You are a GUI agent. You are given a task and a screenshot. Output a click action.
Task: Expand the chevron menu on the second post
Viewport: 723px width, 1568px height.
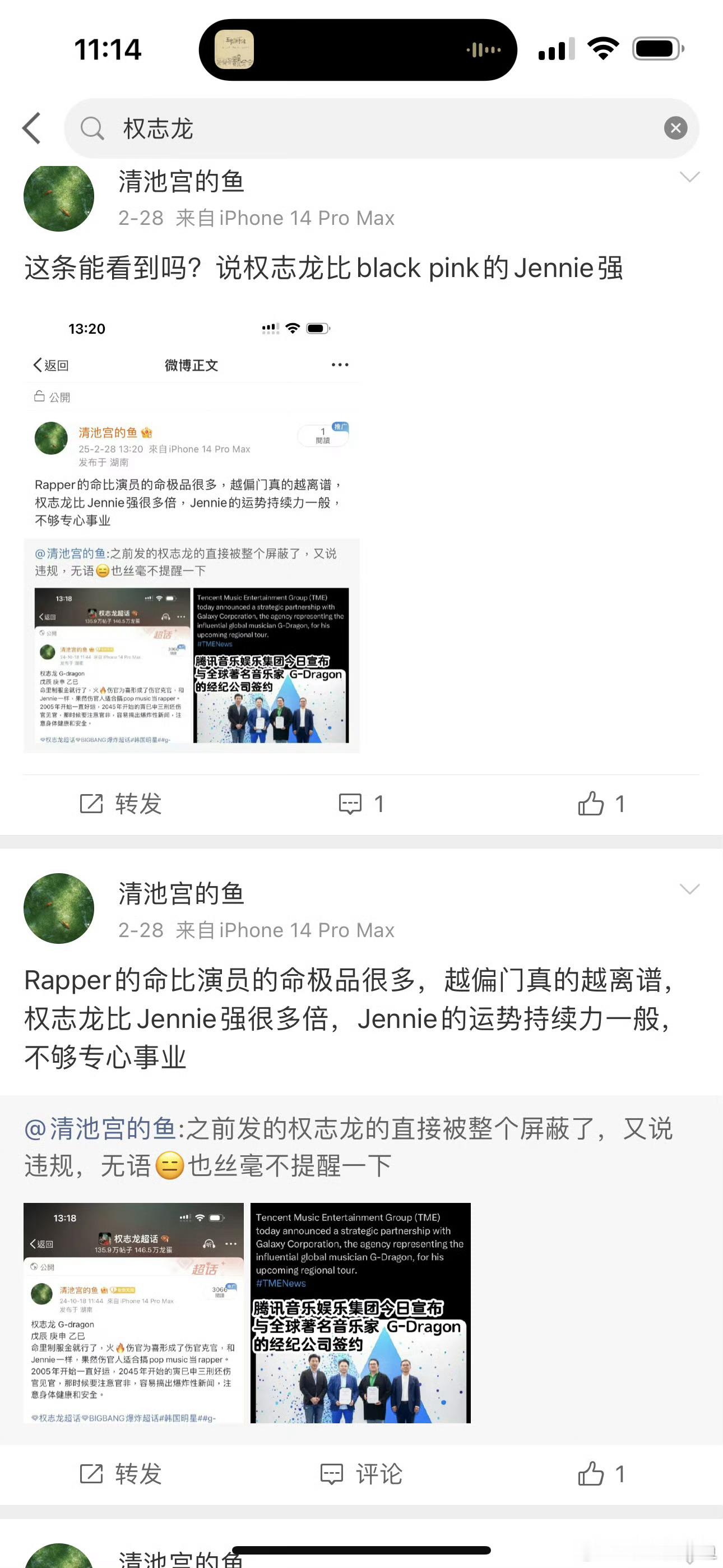pyautogui.click(x=689, y=889)
